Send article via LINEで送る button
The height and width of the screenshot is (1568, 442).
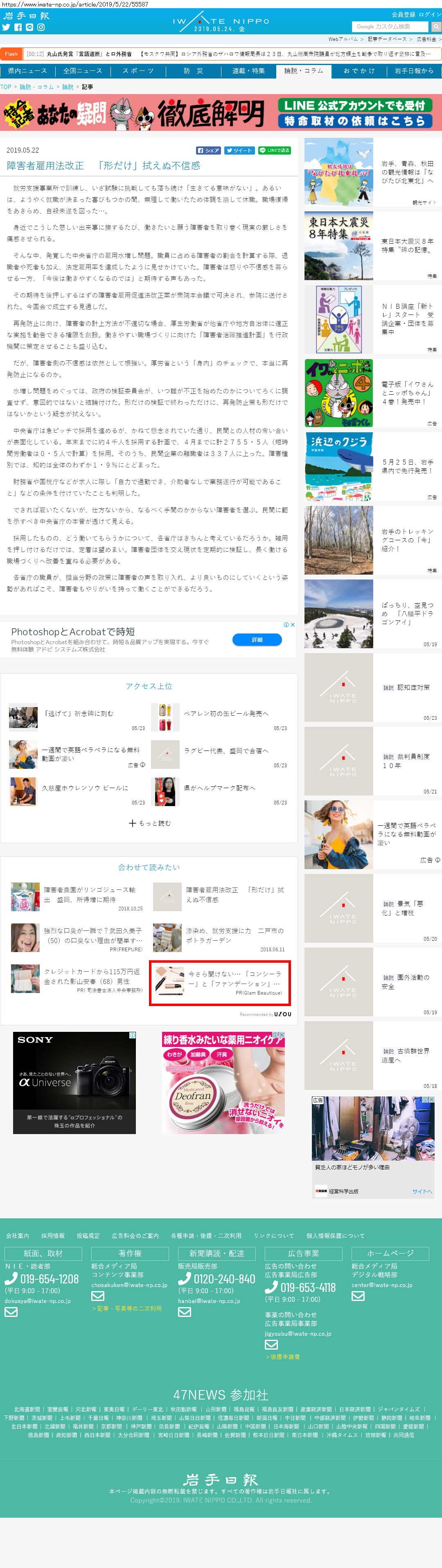tap(274, 151)
